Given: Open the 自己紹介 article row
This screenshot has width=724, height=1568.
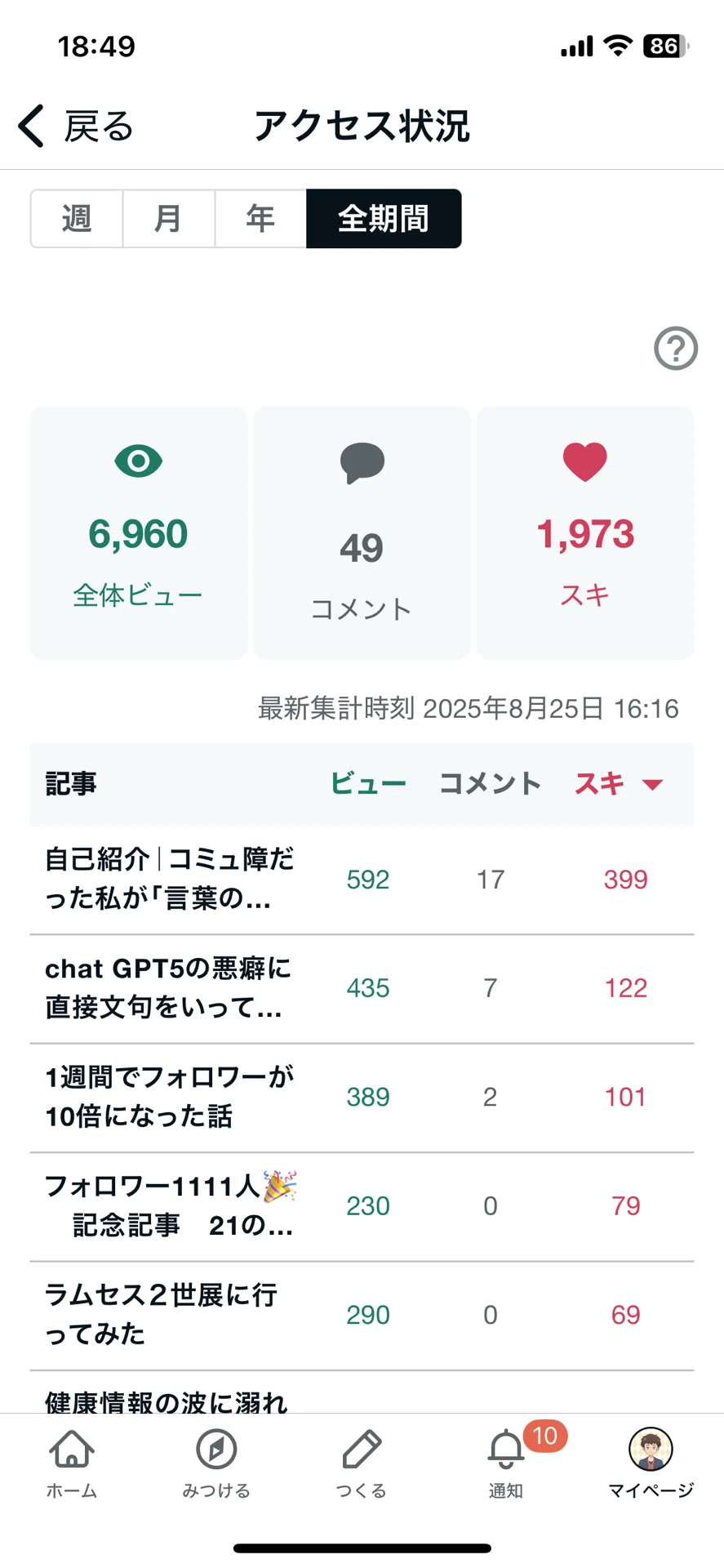Looking at the screenshot, I should (x=362, y=880).
